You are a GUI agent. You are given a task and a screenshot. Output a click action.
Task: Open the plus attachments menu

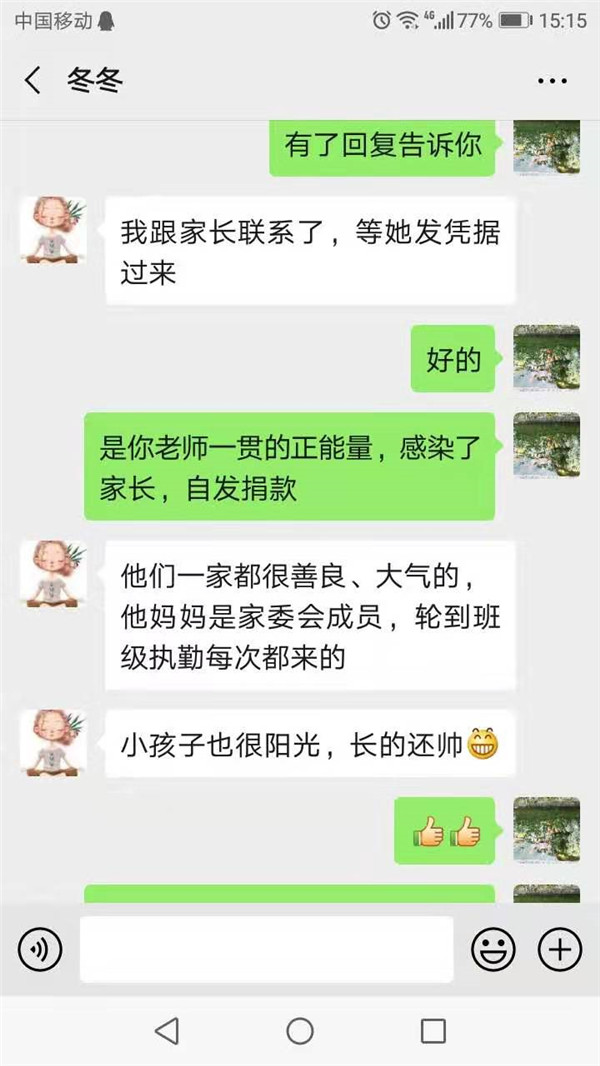[560, 948]
